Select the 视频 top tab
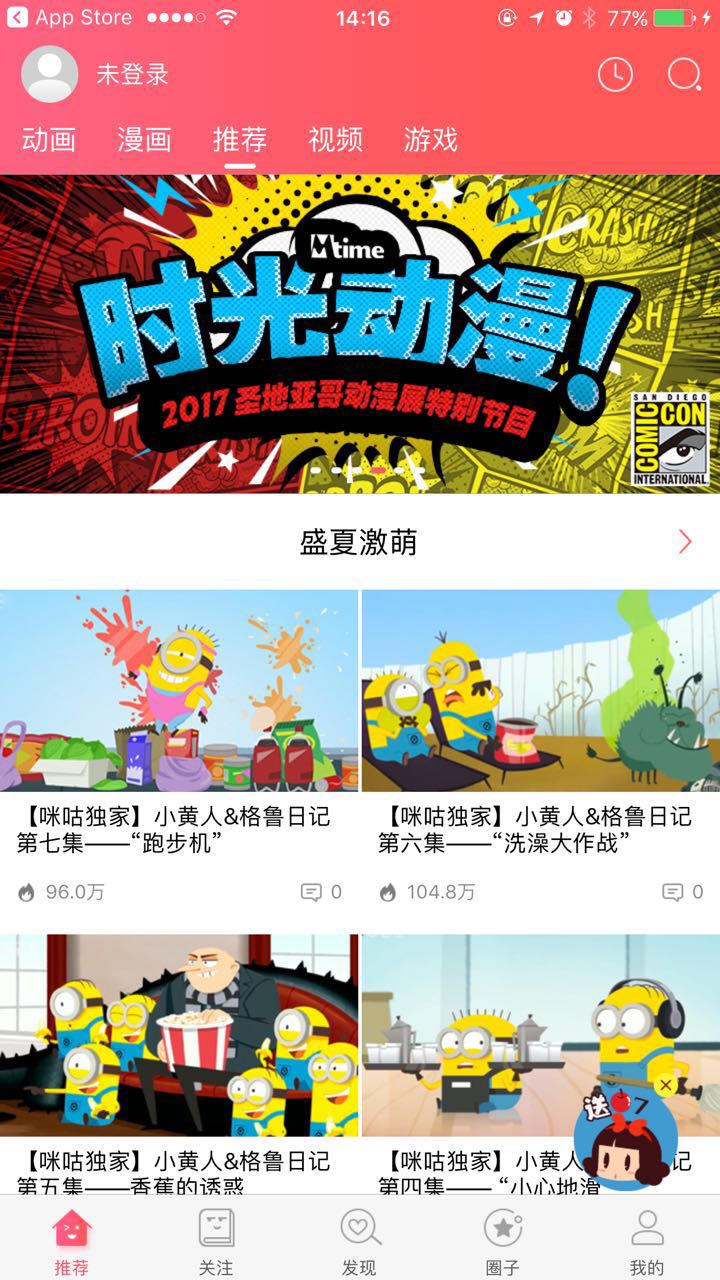The height and width of the screenshot is (1280, 720). point(335,140)
